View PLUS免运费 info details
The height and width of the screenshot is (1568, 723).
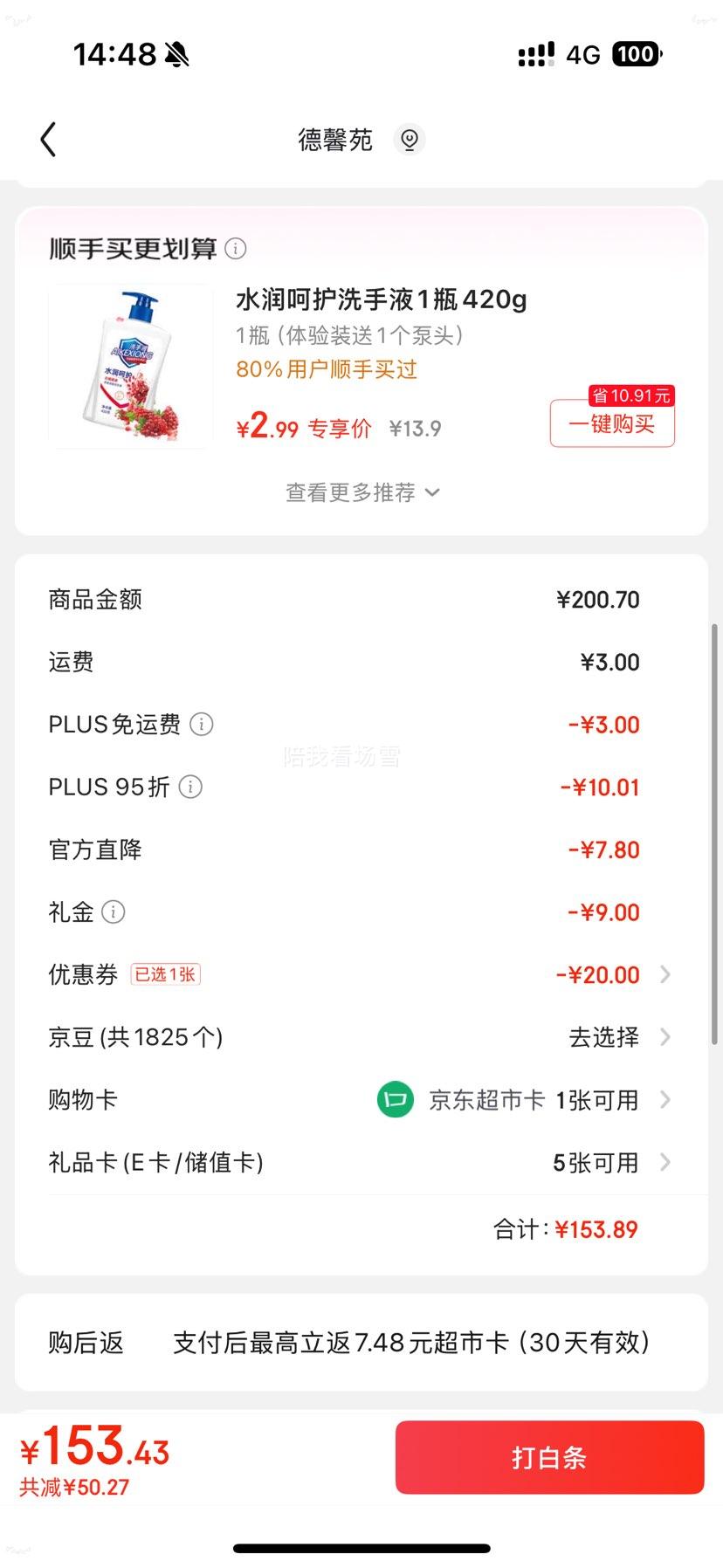click(x=202, y=725)
